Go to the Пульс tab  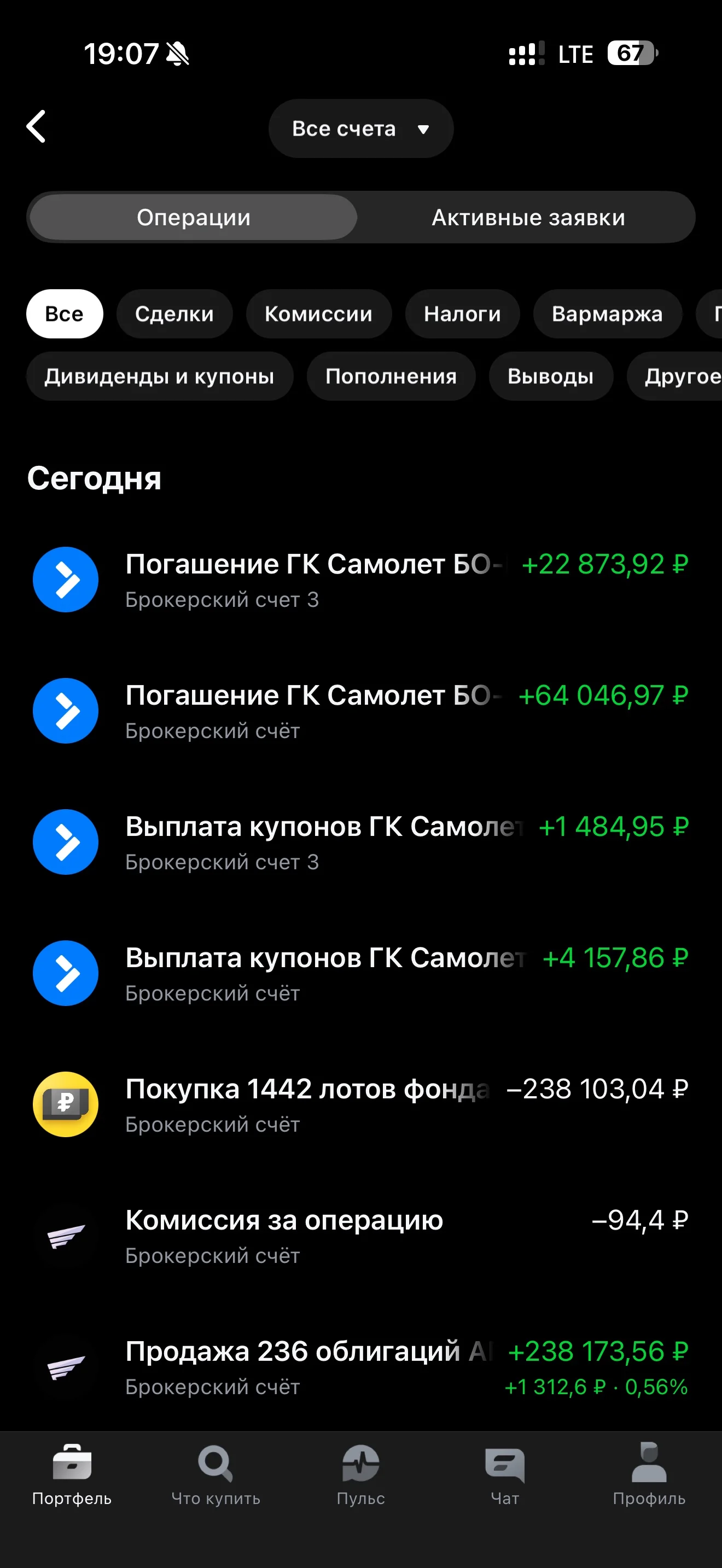[x=361, y=1473]
